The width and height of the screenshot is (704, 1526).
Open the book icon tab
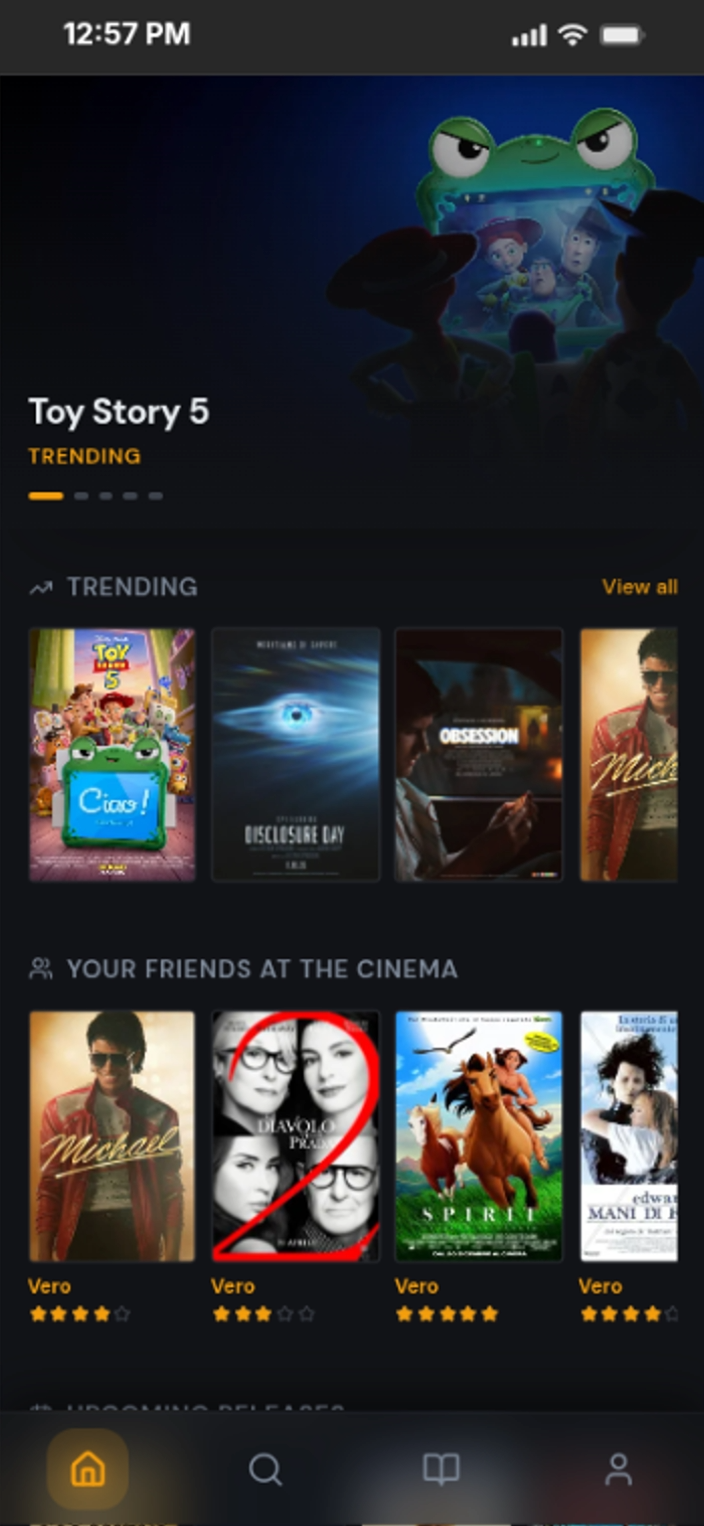[441, 1469]
